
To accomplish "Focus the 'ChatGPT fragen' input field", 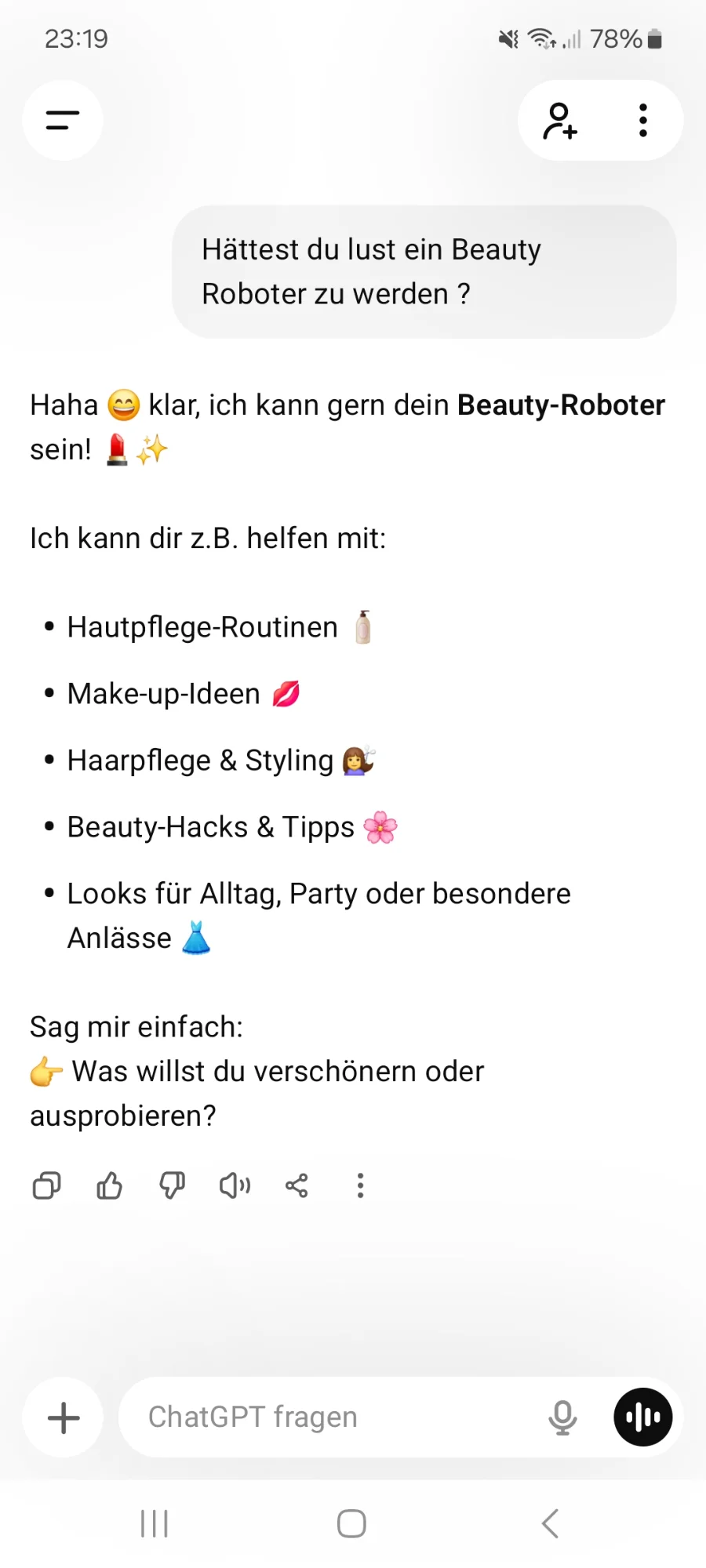I will pyautogui.click(x=329, y=1417).
